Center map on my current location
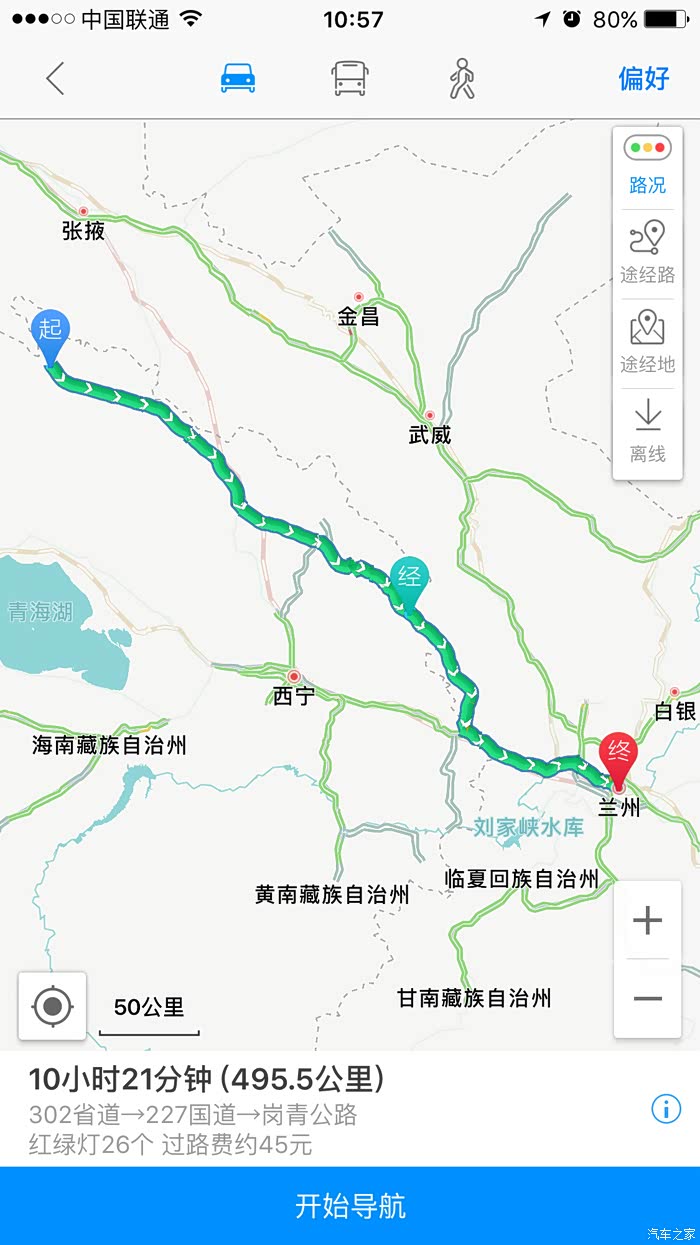700x1245 pixels. (52, 1005)
